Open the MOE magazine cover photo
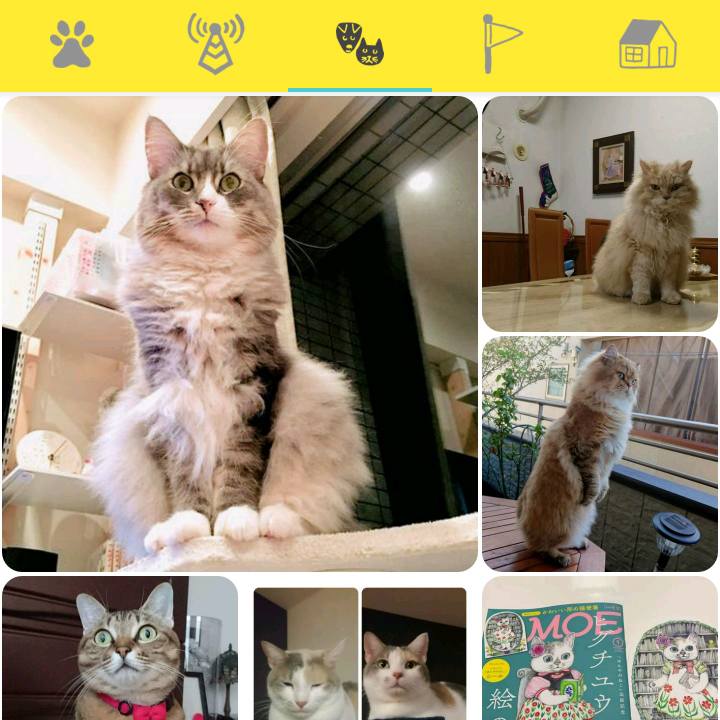 click(600, 648)
